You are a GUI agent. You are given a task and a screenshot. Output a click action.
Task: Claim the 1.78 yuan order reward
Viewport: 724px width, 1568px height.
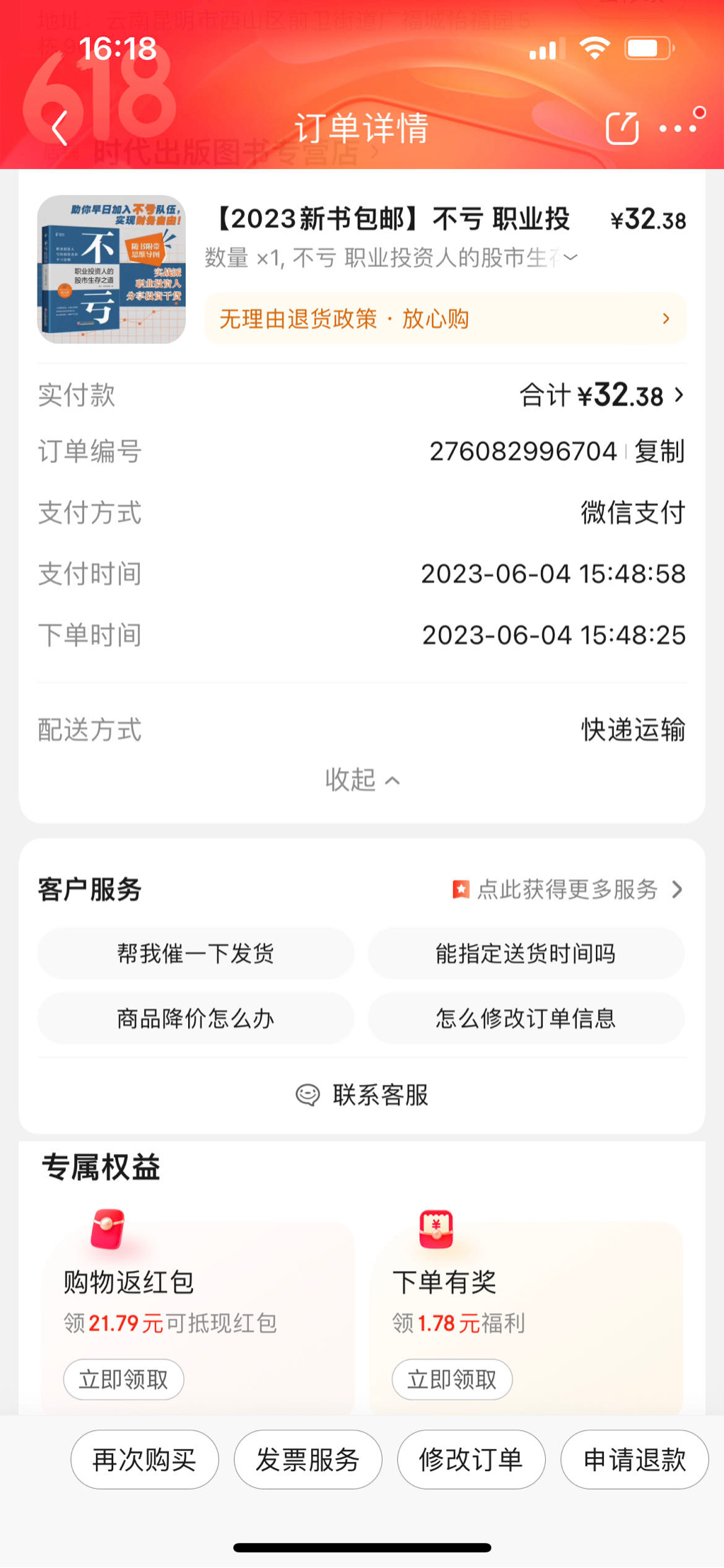pyautogui.click(x=452, y=1379)
